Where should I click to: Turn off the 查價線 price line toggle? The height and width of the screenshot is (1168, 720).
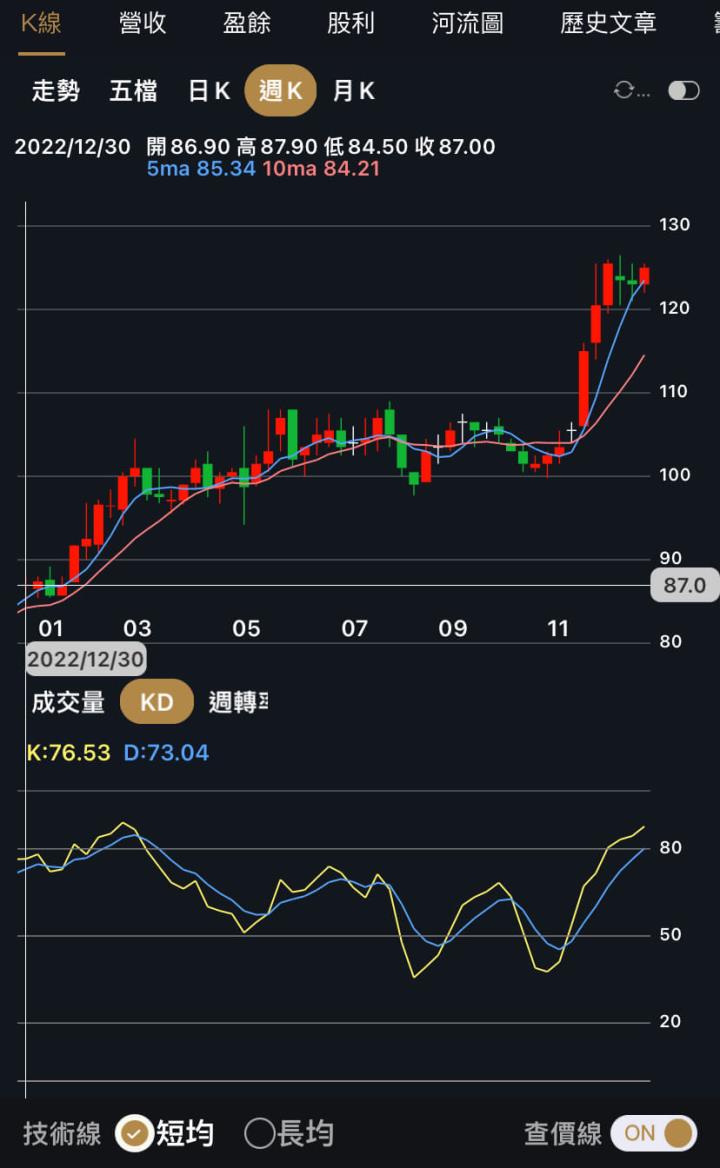pos(651,1133)
